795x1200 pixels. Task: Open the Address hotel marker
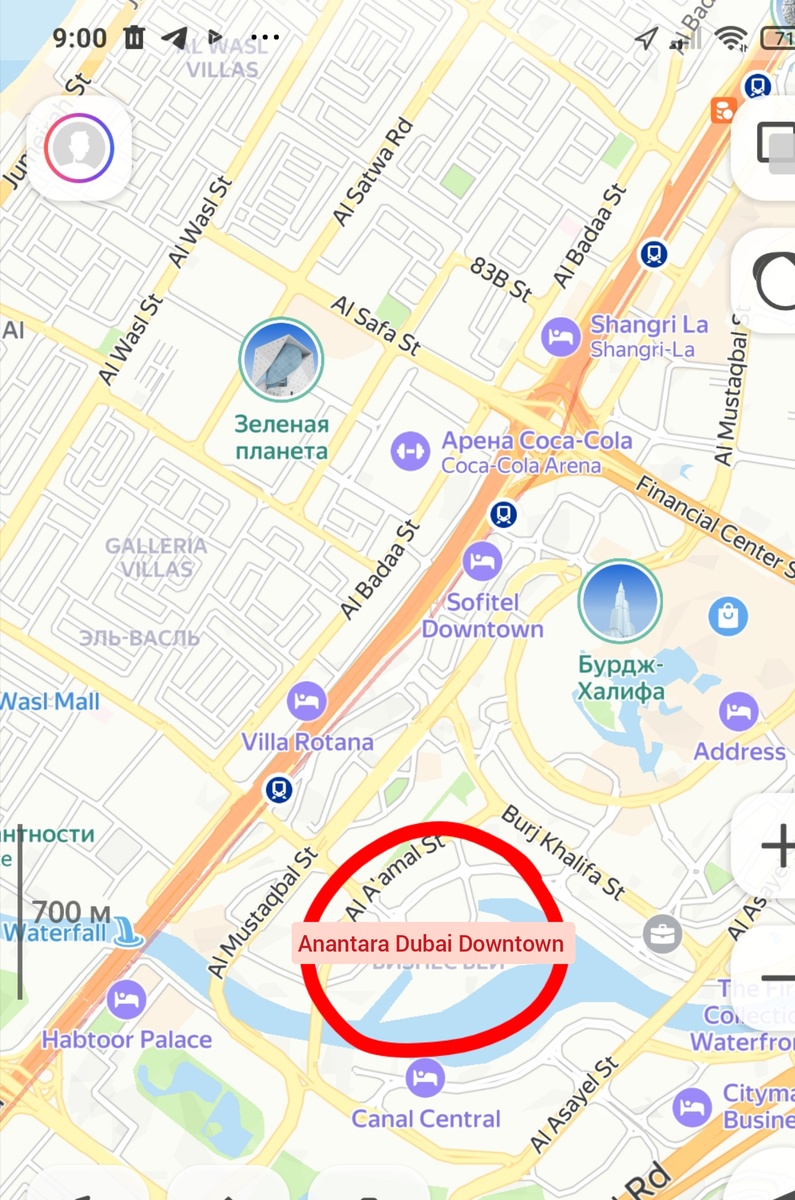[739, 712]
